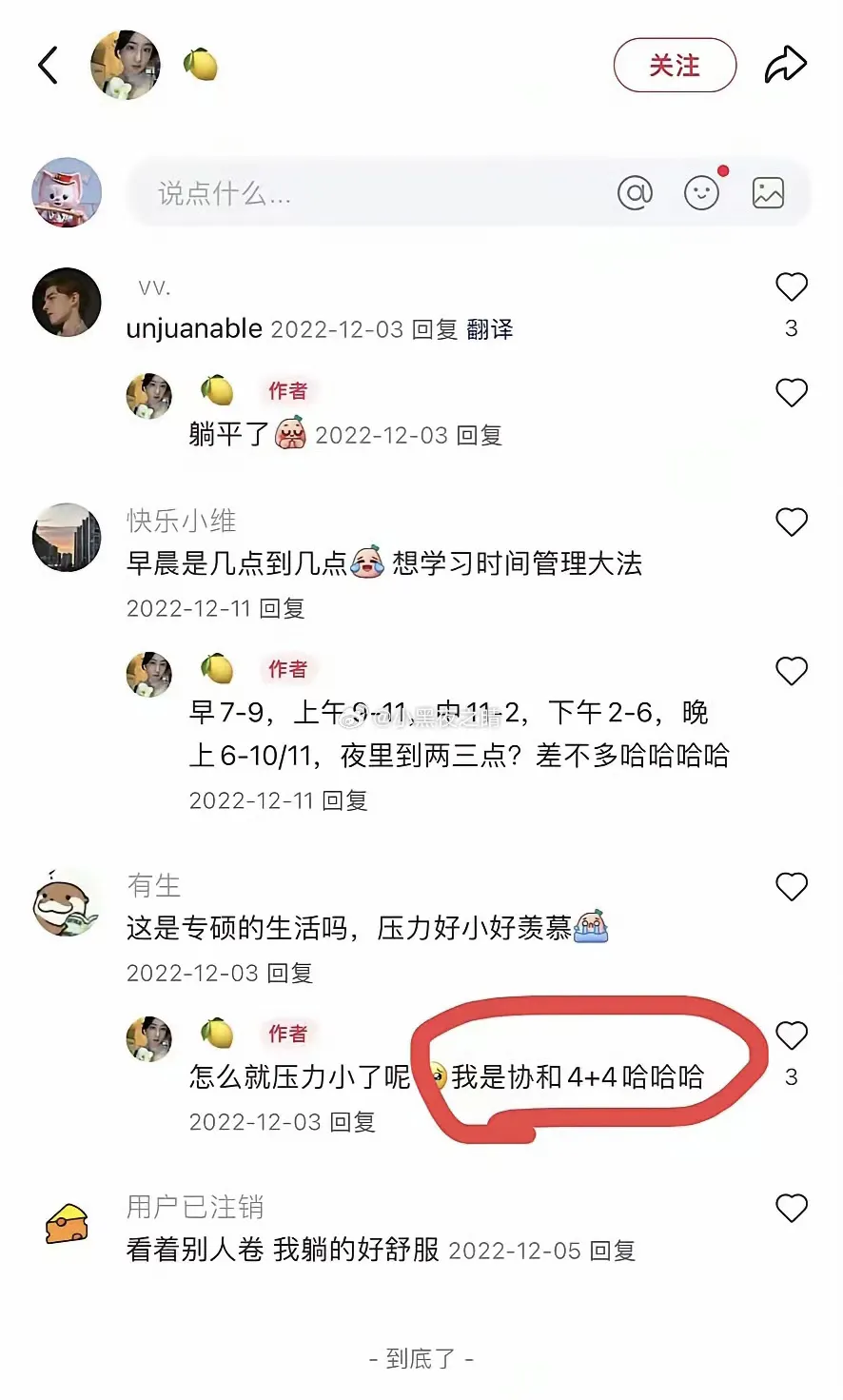Image resolution: width=843 pixels, height=1400 pixels.
Task: Reply to 快乐小维's comment
Action: click(x=282, y=609)
